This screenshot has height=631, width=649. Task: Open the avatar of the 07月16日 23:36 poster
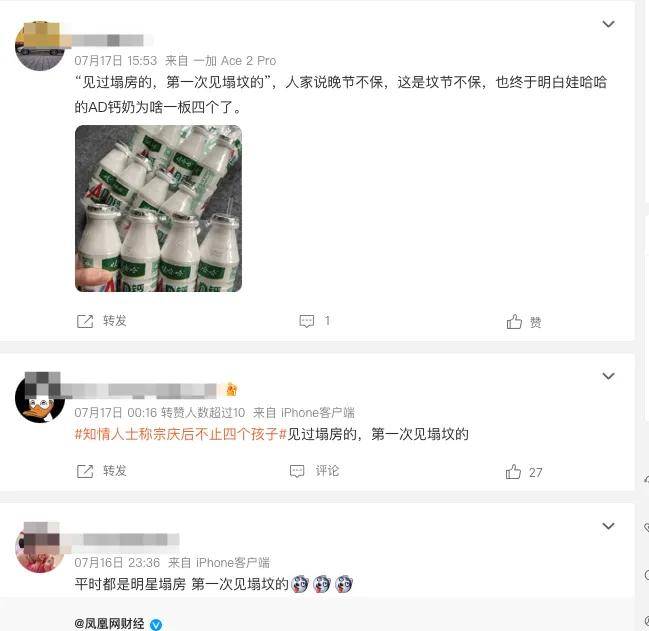tap(40, 547)
